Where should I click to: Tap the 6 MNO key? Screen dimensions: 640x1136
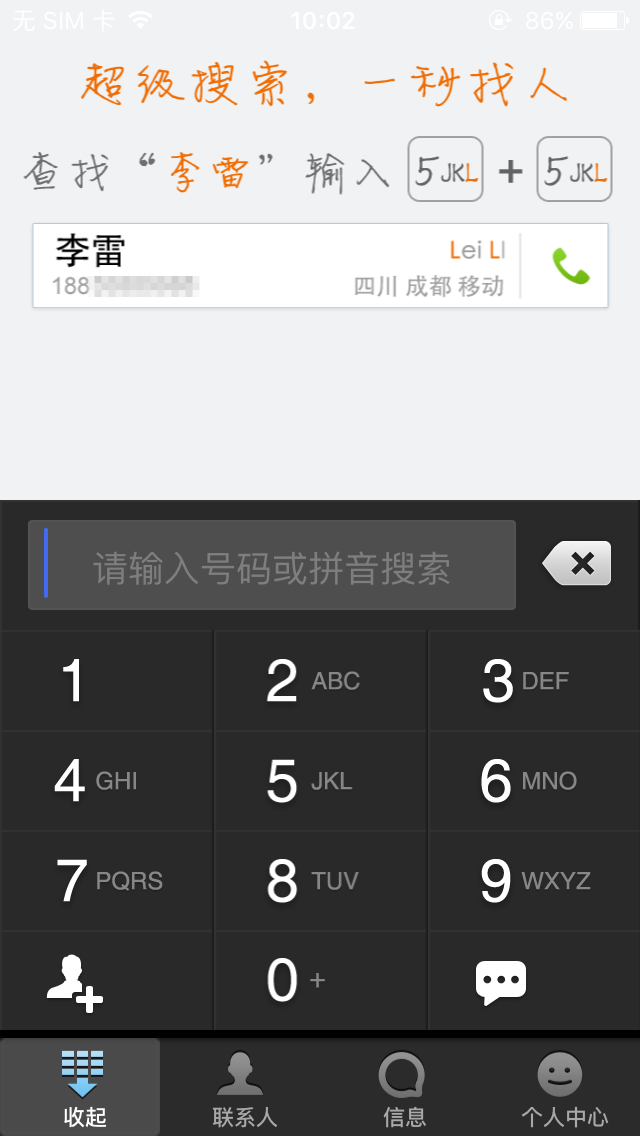coord(534,780)
